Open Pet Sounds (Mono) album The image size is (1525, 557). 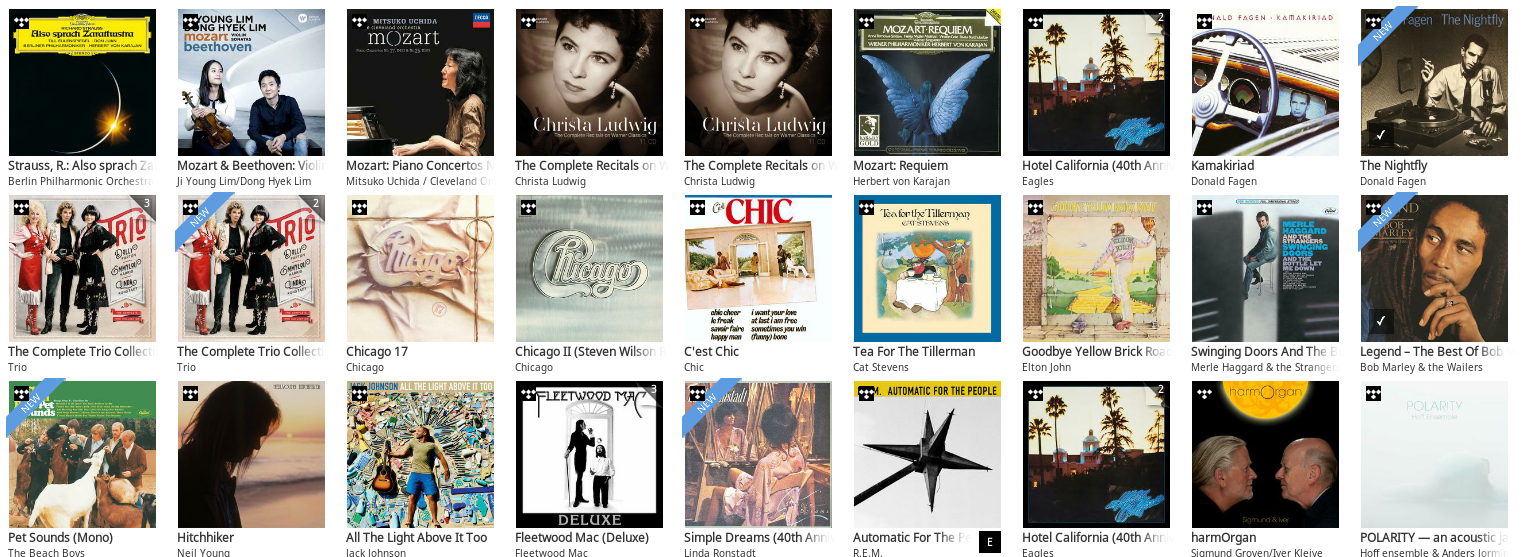pos(82,454)
